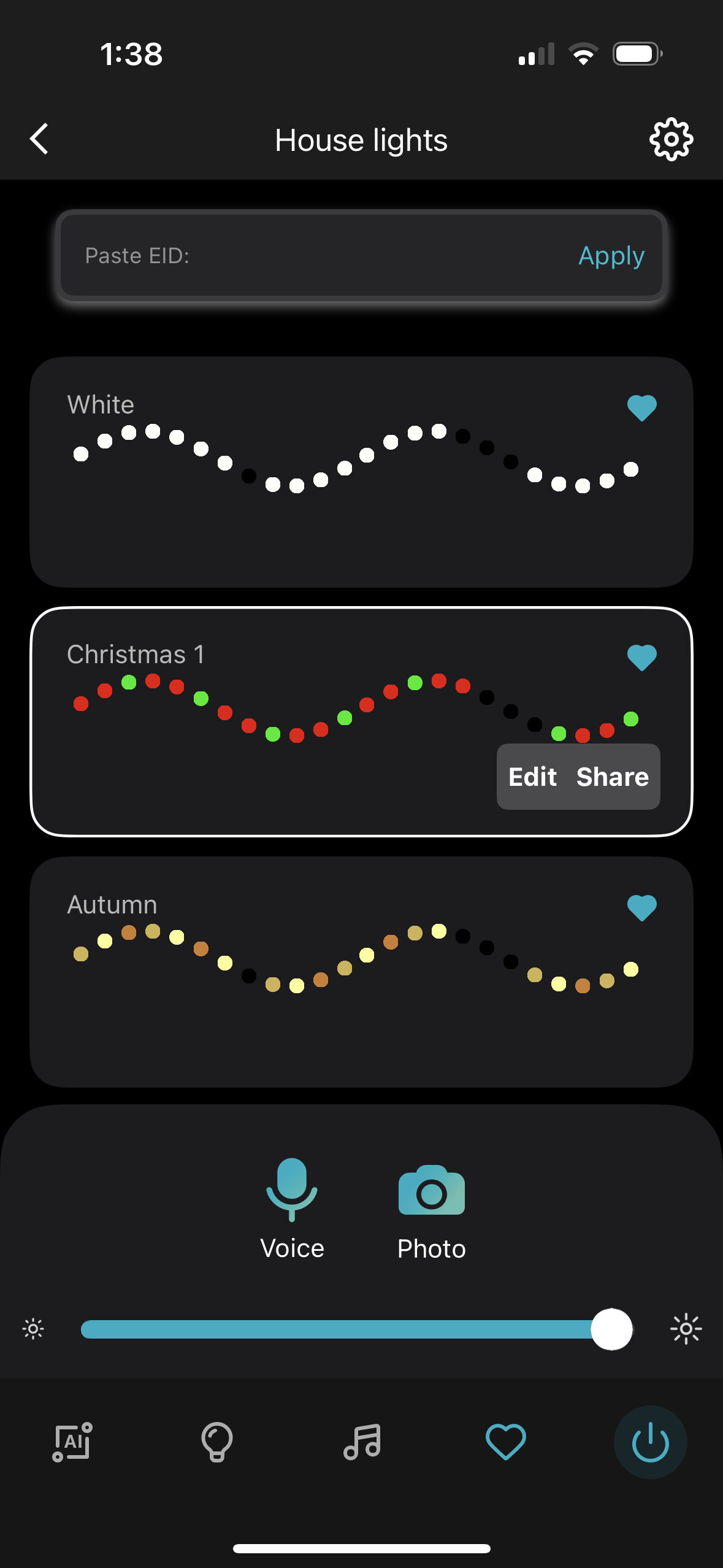Switch to the music tab
723x1568 pixels.
click(x=362, y=1442)
